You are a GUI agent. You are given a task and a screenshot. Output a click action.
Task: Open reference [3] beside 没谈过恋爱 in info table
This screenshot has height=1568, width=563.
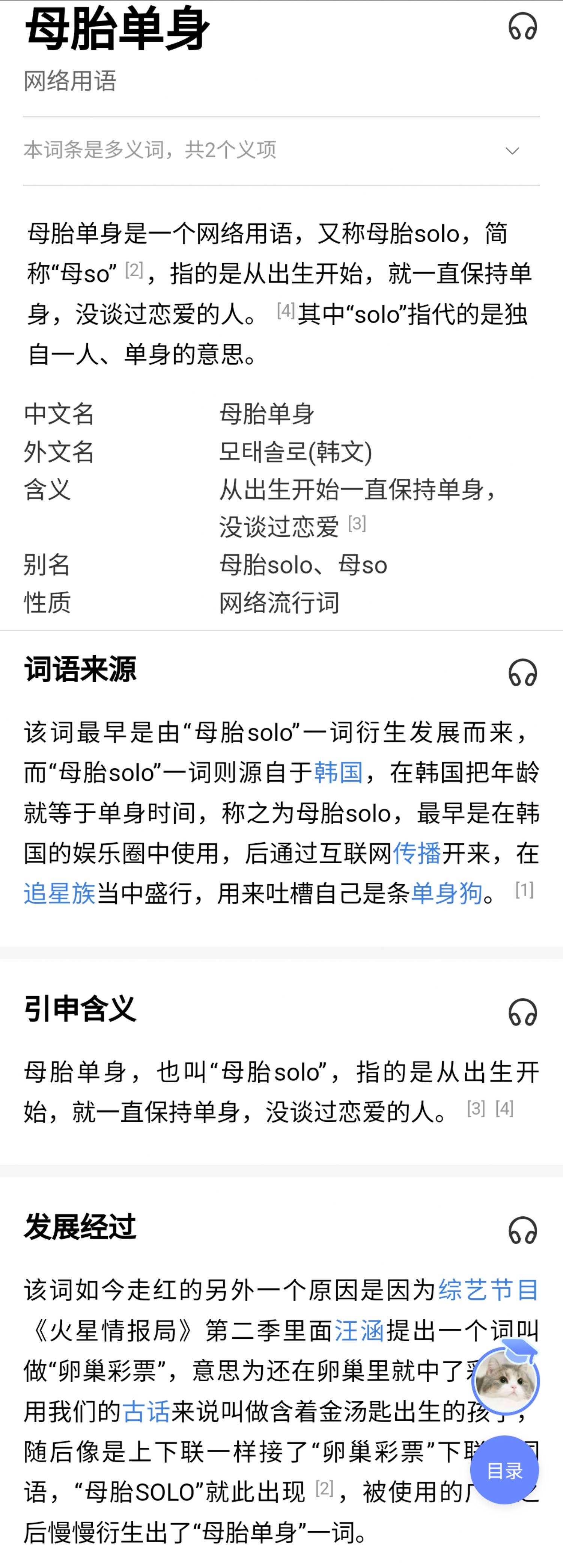[357, 523]
